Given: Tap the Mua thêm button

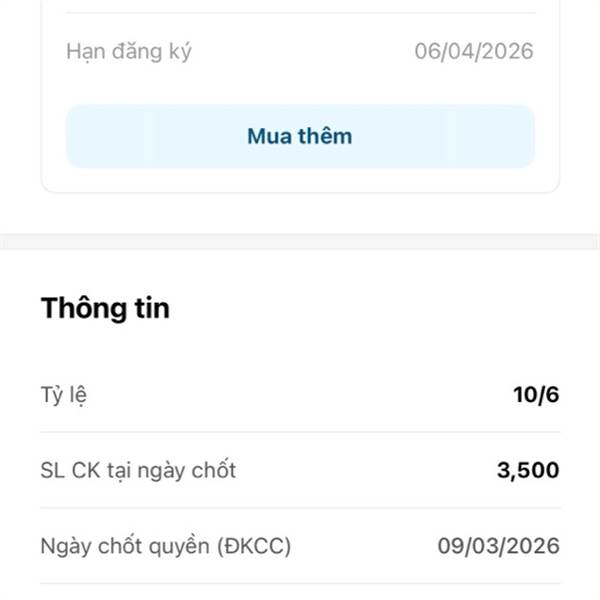Looking at the screenshot, I should [300, 136].
